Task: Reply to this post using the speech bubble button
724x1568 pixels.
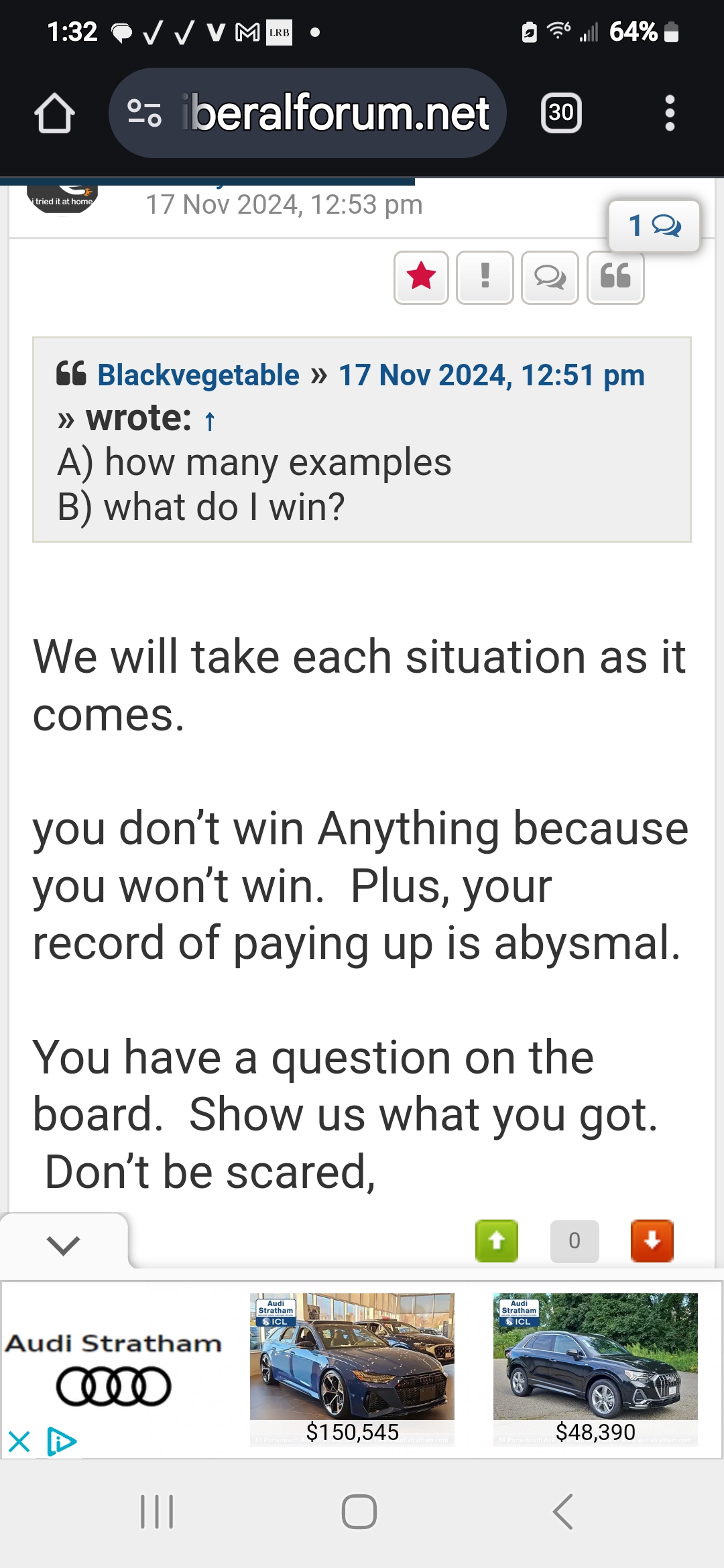Action: click(550, 277)
